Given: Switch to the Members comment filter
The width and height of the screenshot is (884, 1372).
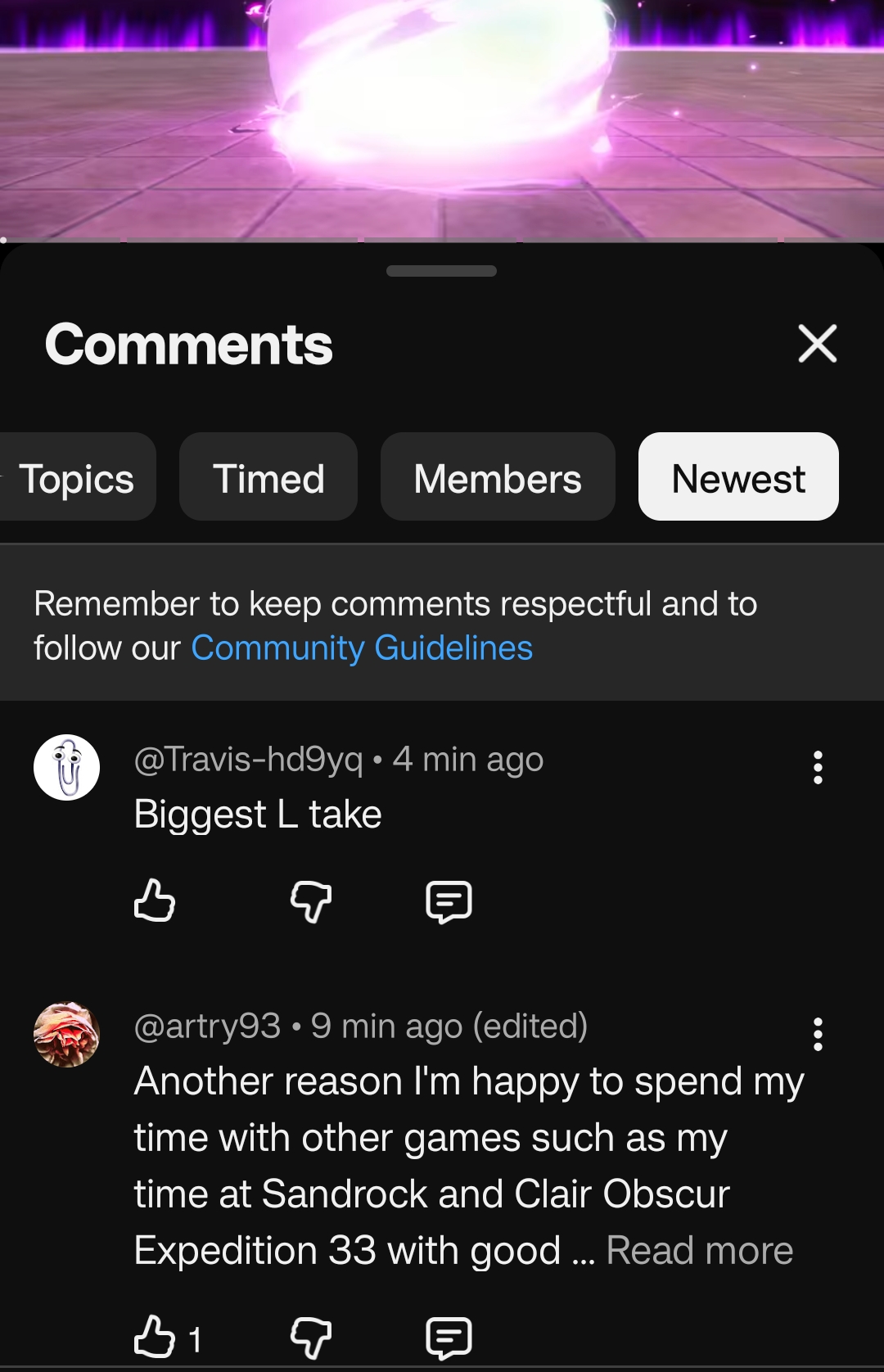Looking at the screenshot, I should (498, 476).
